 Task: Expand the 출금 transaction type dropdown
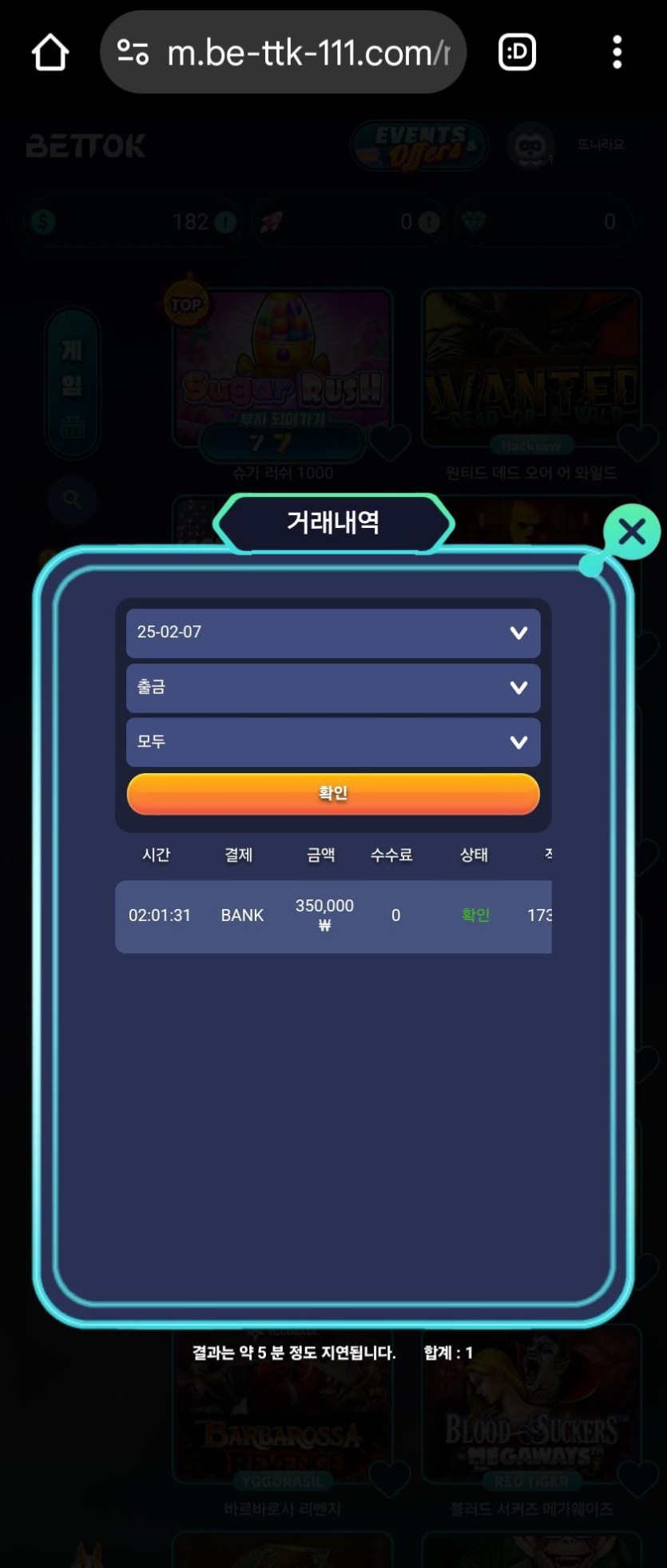pyautogui.click(x=333, y=688)
